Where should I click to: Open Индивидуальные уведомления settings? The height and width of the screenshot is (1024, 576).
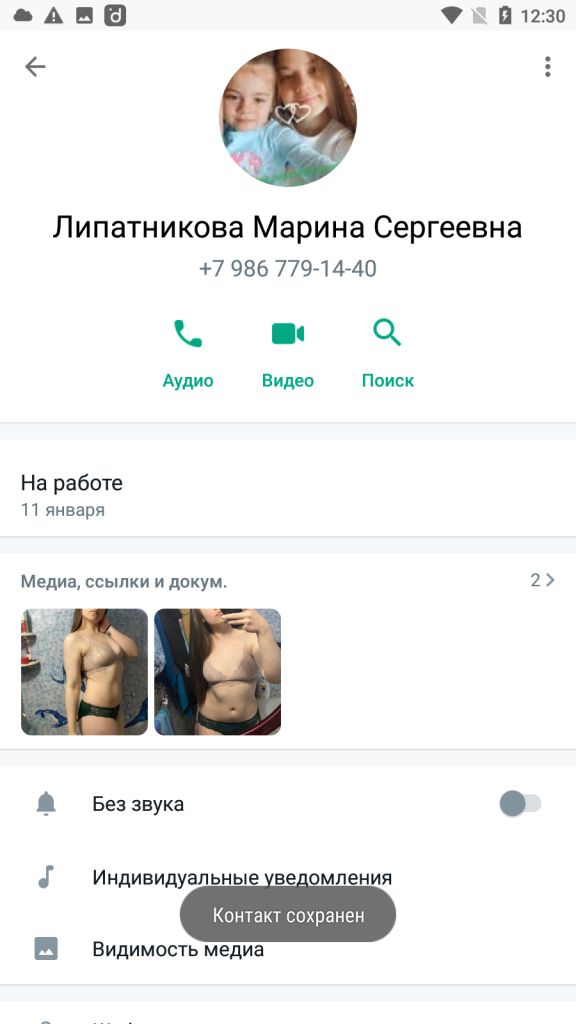288,876
